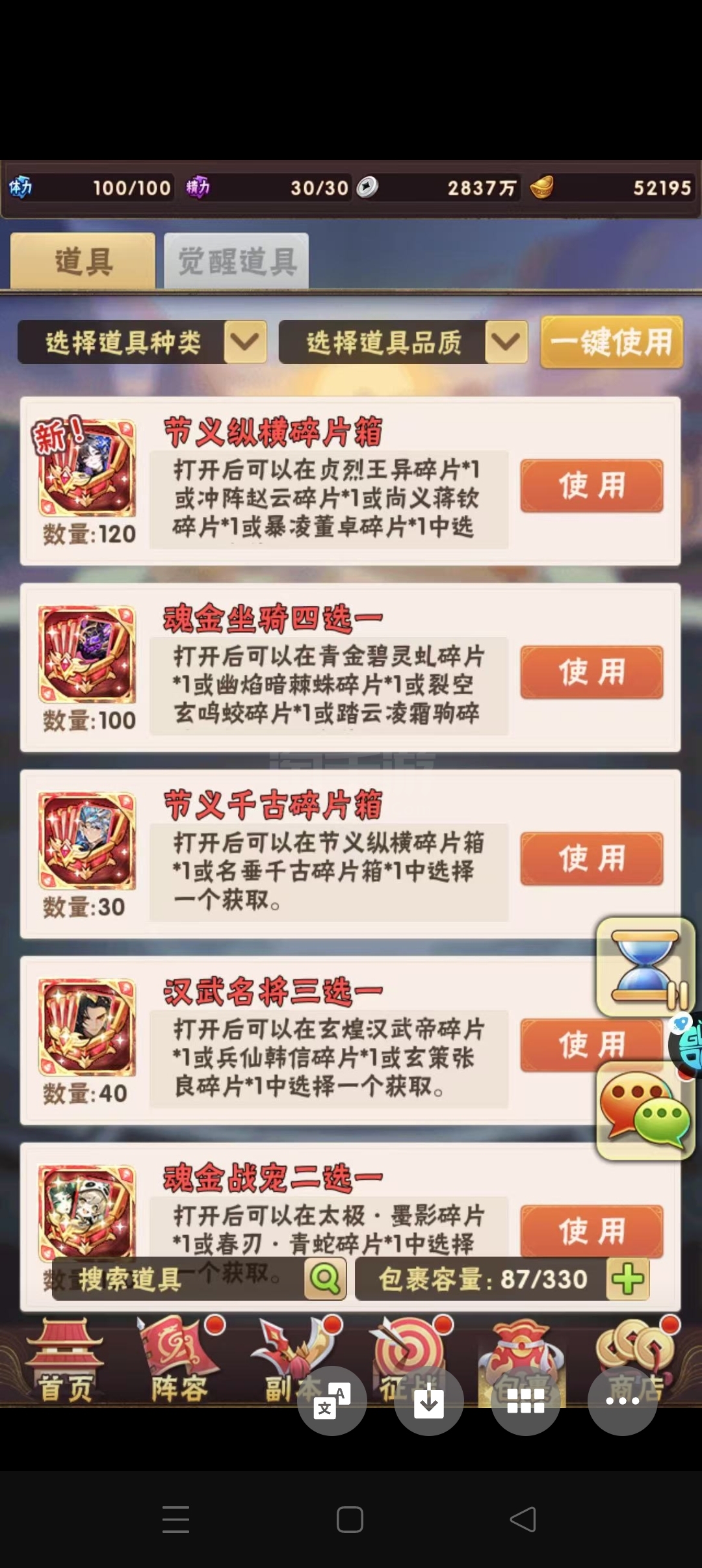This screenshot has height=1568, width=702.
Task: Tap the floating translate button
Action: pos(332,1401)
